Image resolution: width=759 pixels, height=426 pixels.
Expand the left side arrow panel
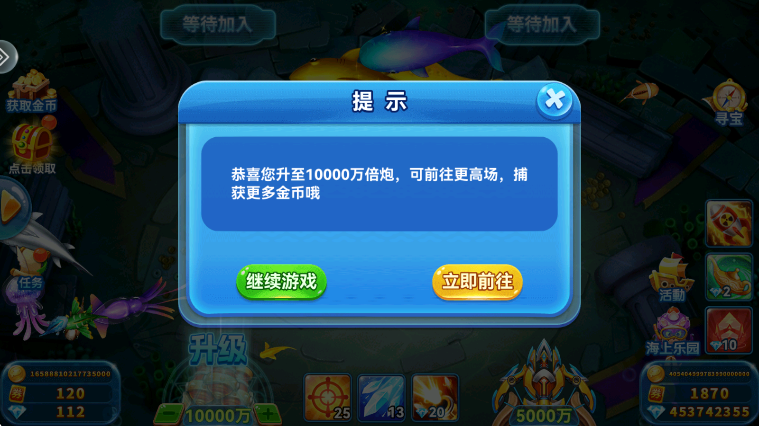click(6, 57)
